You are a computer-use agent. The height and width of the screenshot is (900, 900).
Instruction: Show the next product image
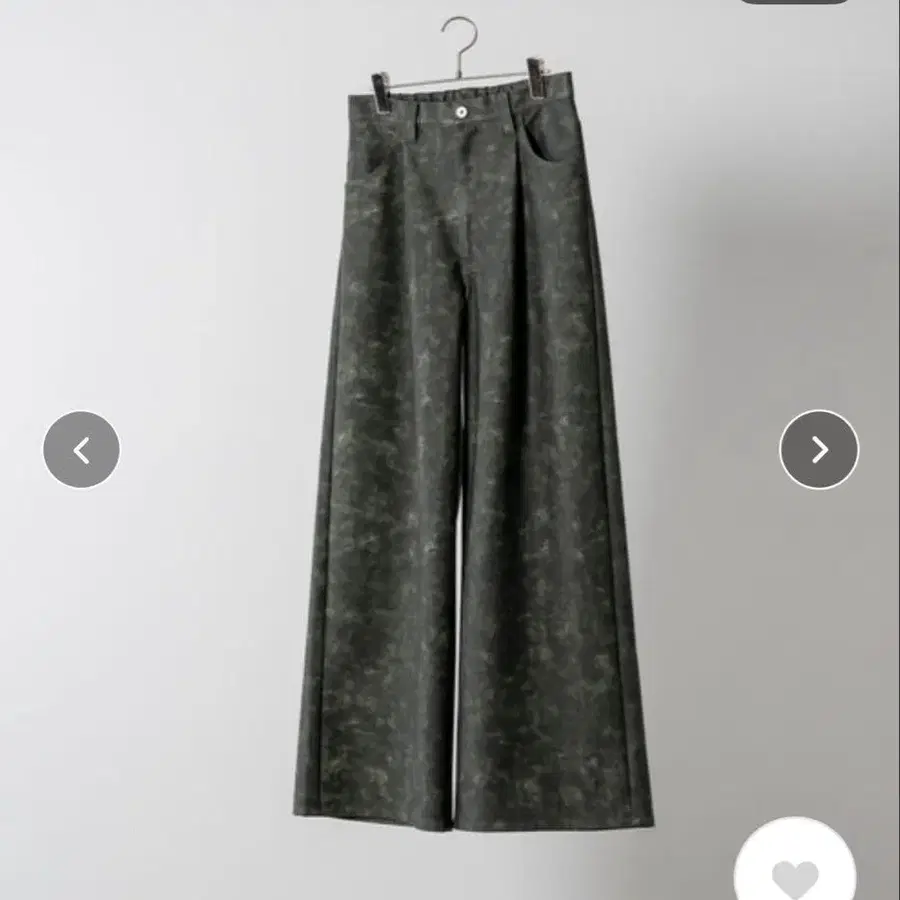(819, 450)
